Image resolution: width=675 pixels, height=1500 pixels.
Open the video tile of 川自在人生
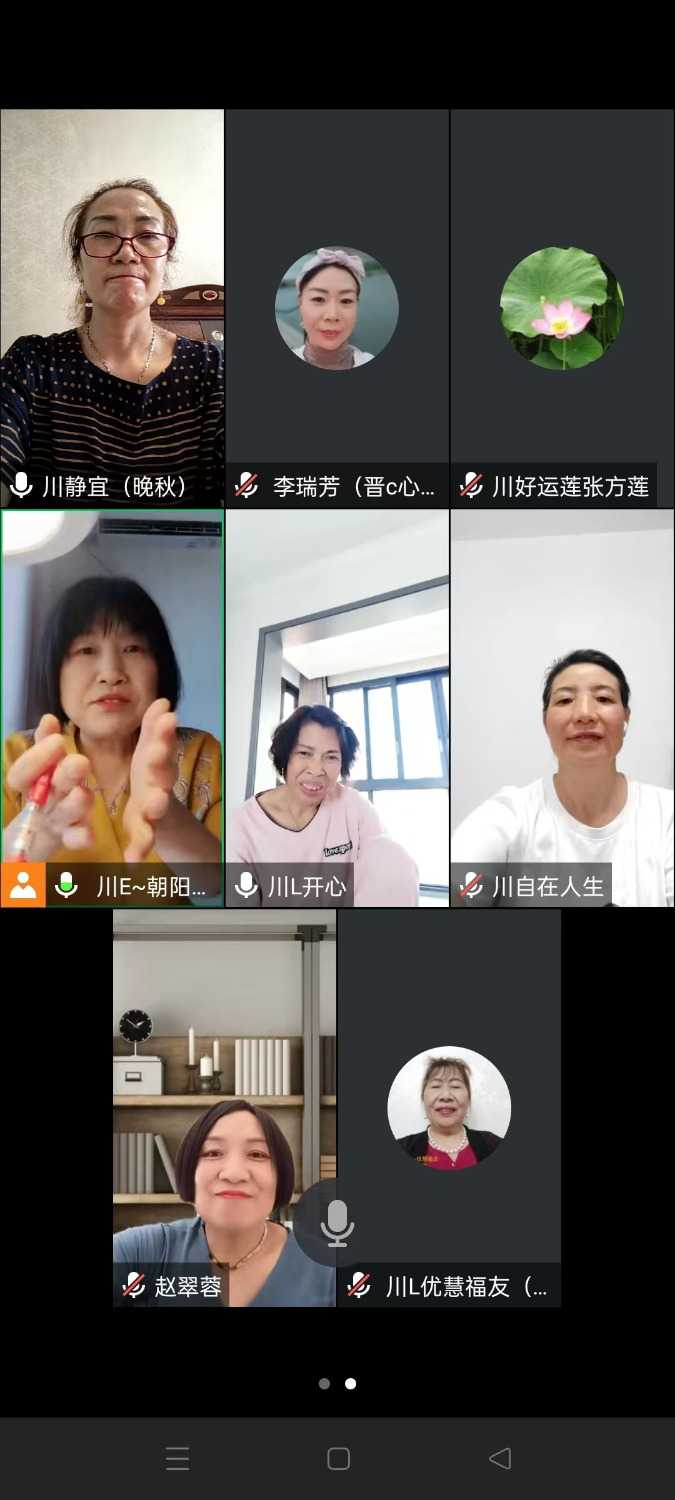562,700
